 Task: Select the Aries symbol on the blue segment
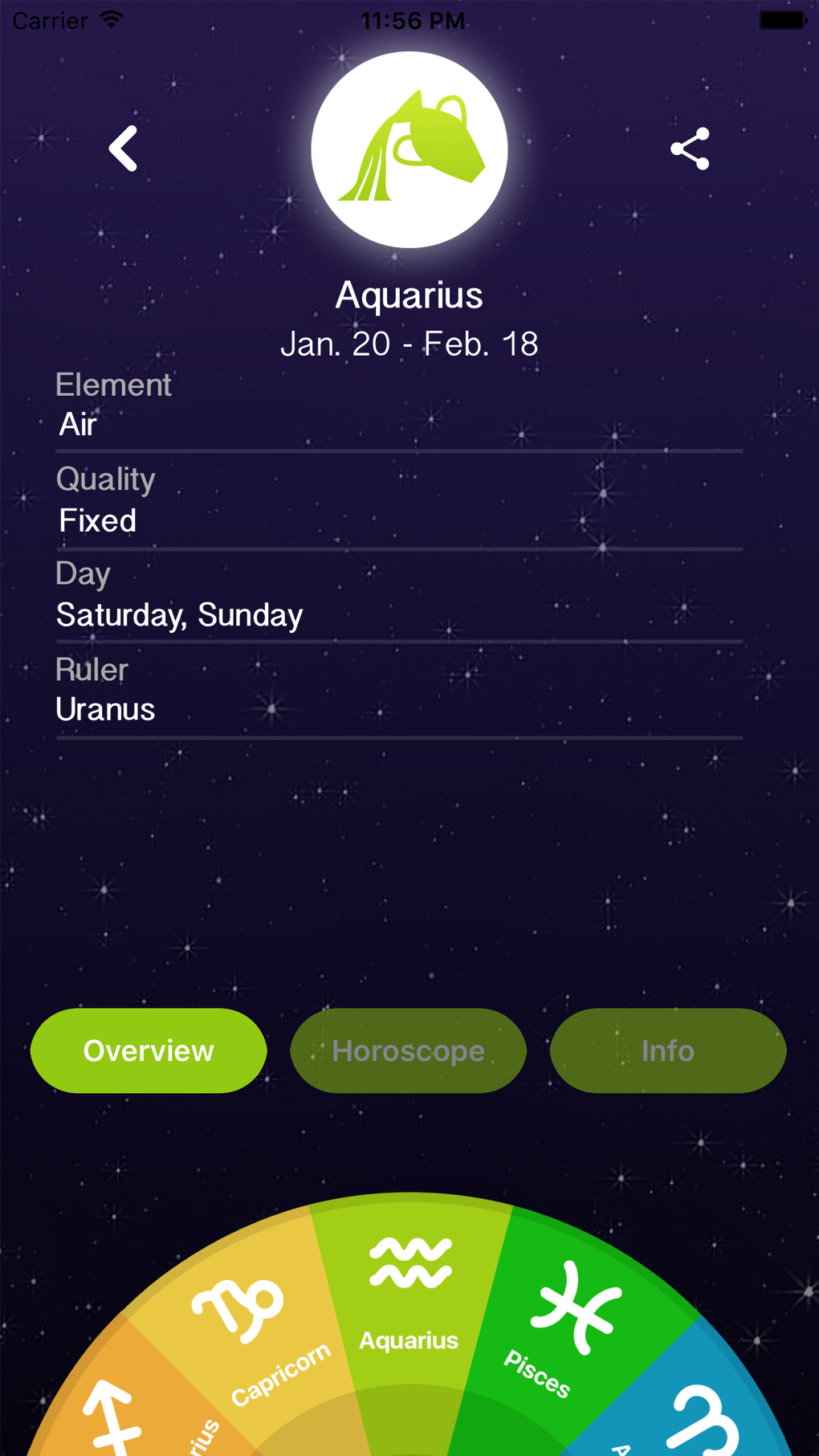[x=707, y=1421]
